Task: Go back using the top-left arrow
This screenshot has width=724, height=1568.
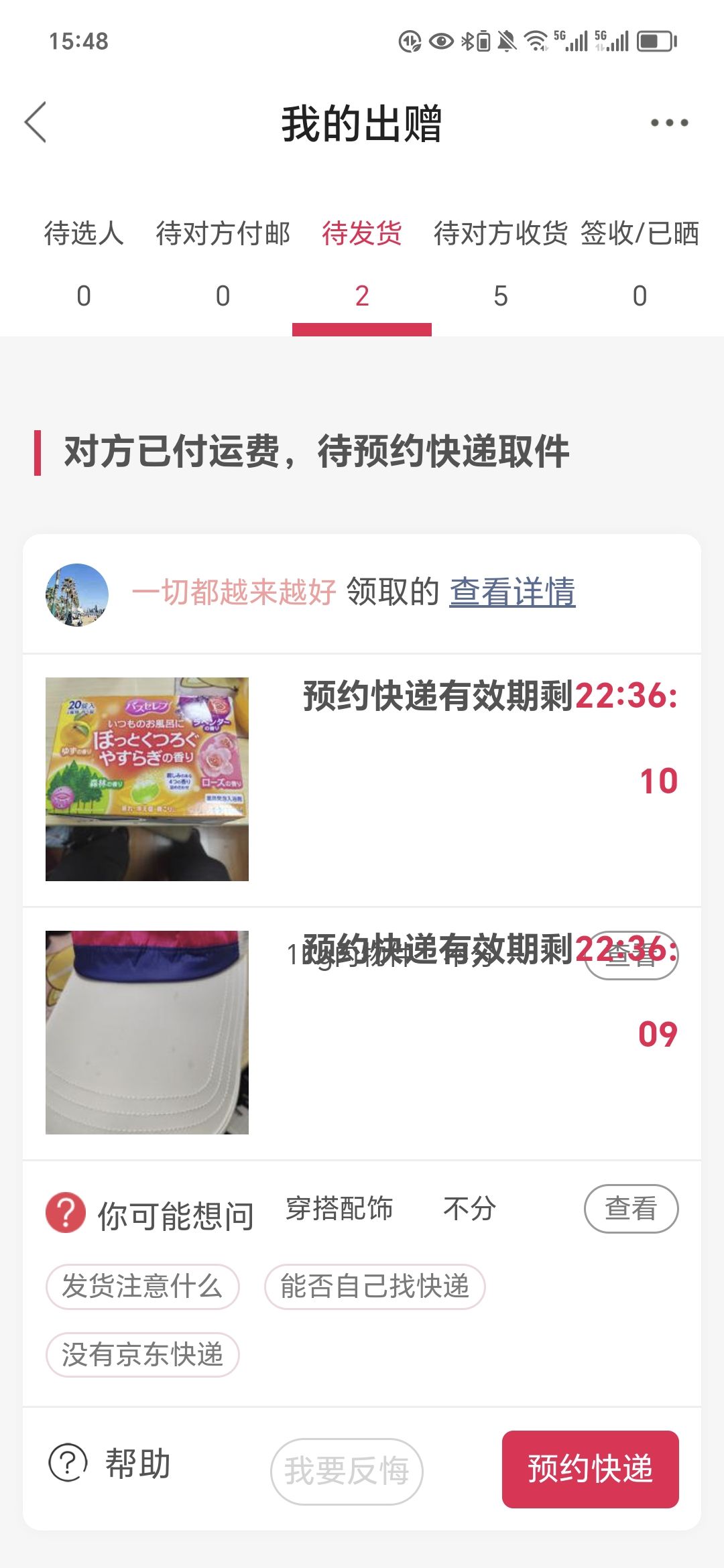Action: [x=36, y=123]
